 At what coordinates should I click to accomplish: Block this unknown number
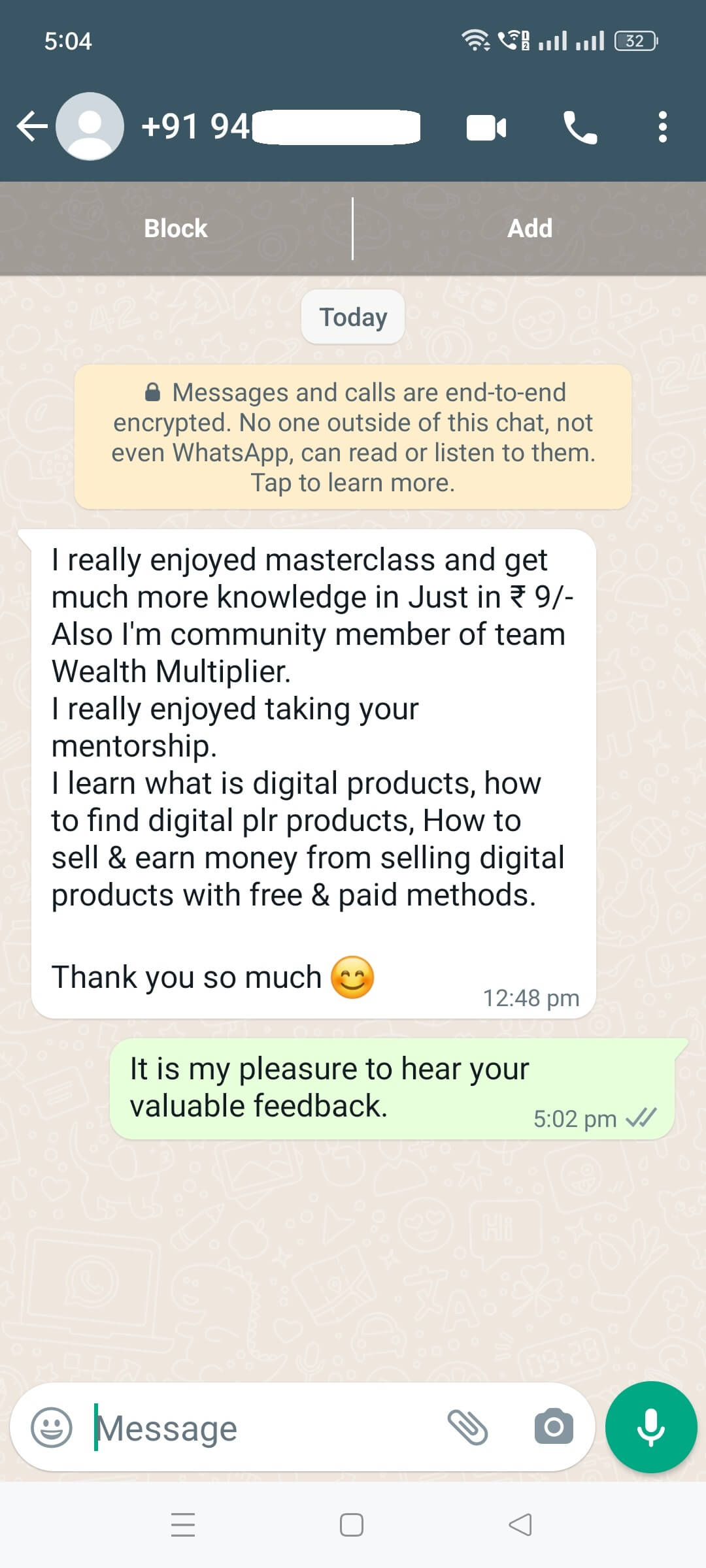175,229
